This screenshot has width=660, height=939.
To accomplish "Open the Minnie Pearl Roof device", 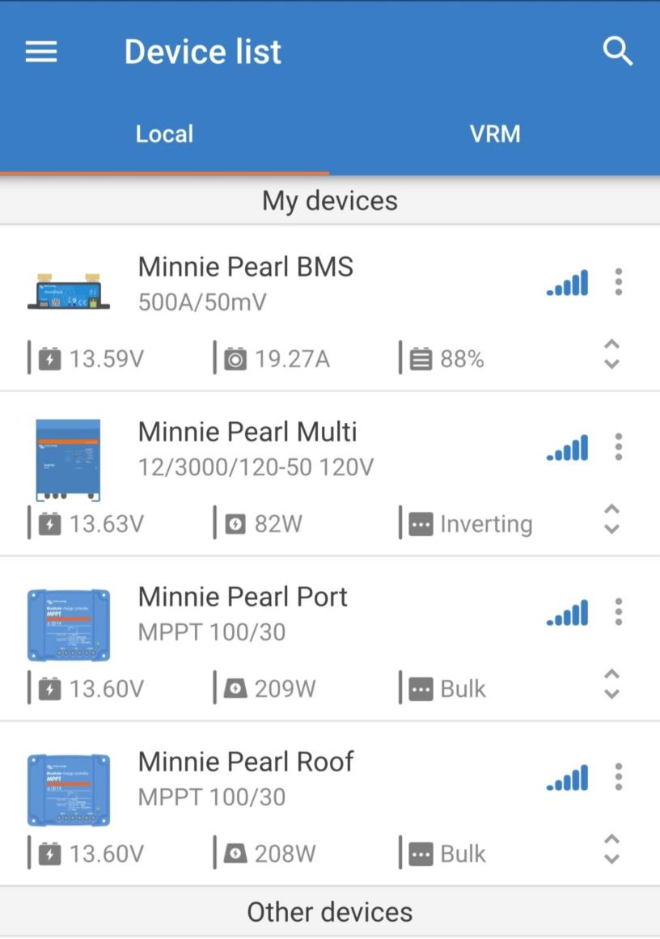I will point(246,777).
